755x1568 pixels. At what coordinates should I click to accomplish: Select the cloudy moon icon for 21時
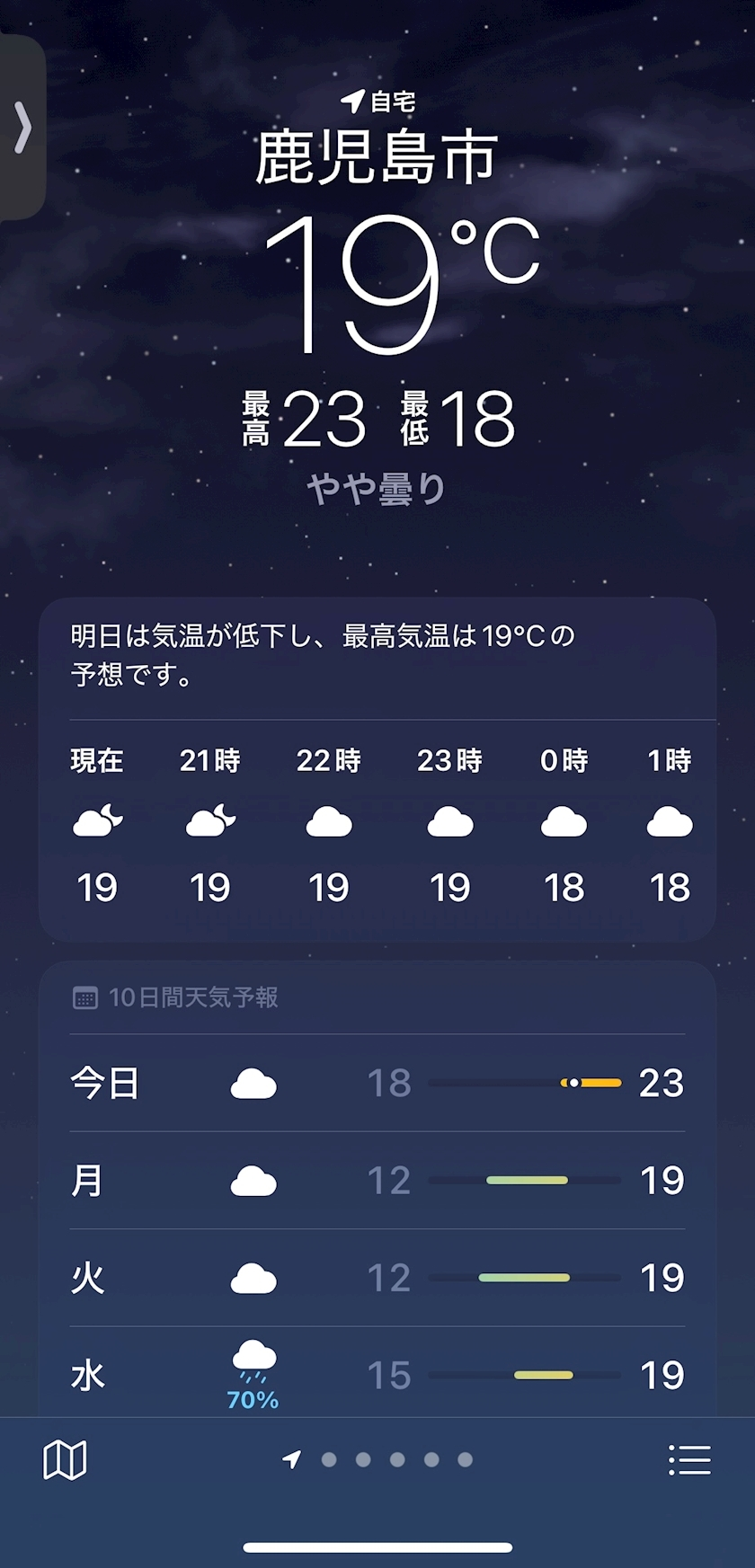point(209,820)
